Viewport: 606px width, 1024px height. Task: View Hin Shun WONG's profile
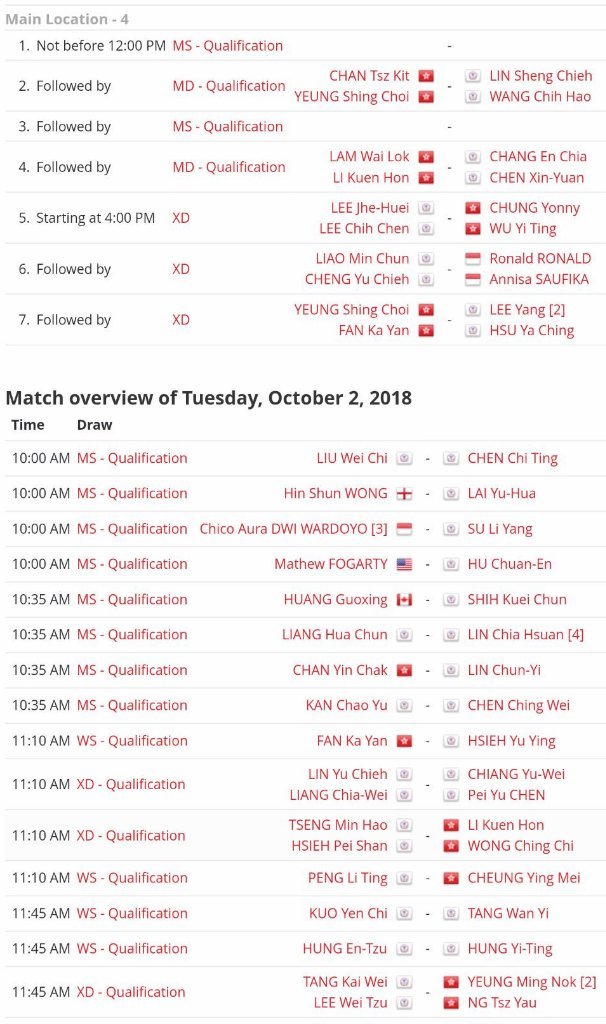click(x=336, y=494)
